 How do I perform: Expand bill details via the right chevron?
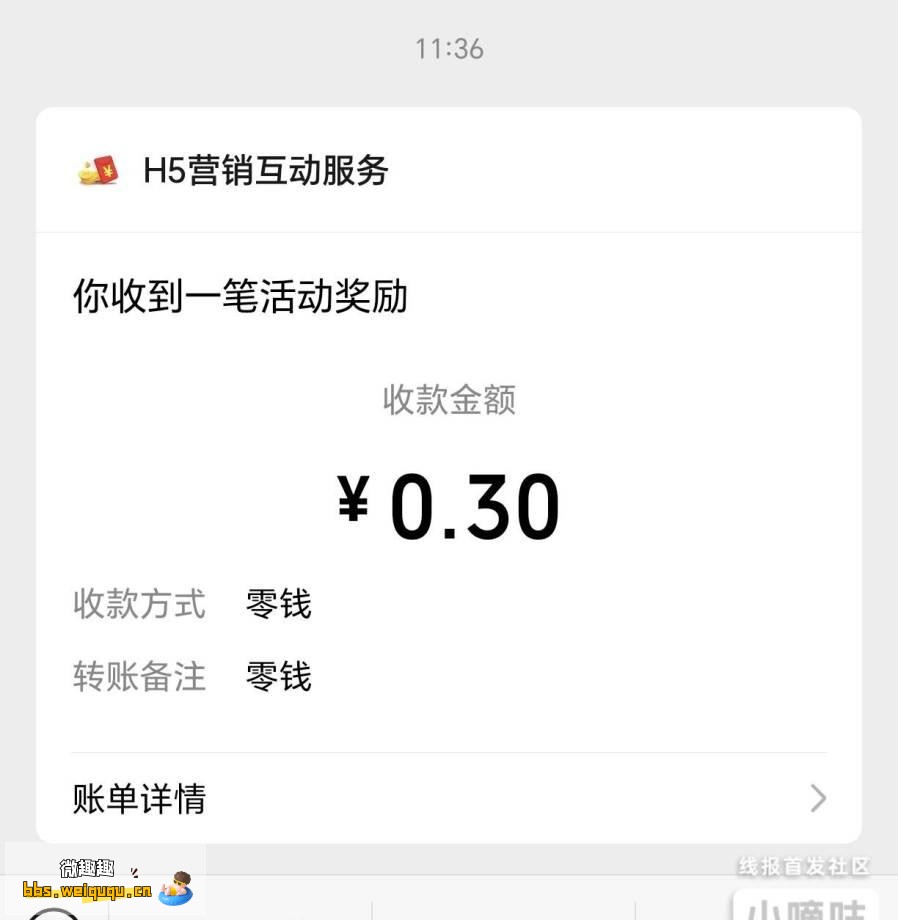[x=818, y=799]
